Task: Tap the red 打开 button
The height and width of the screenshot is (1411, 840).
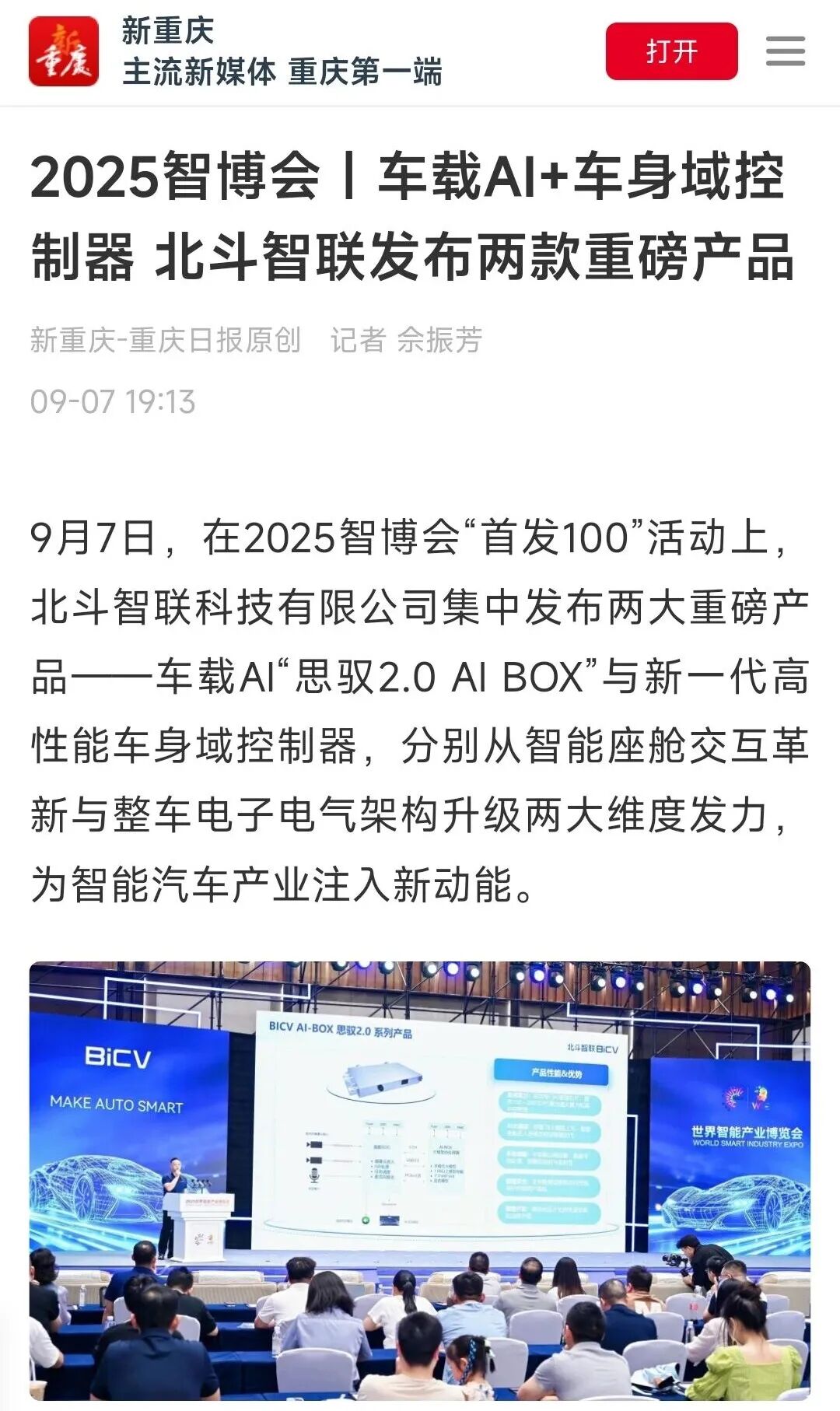Action: tap(671, 51)
